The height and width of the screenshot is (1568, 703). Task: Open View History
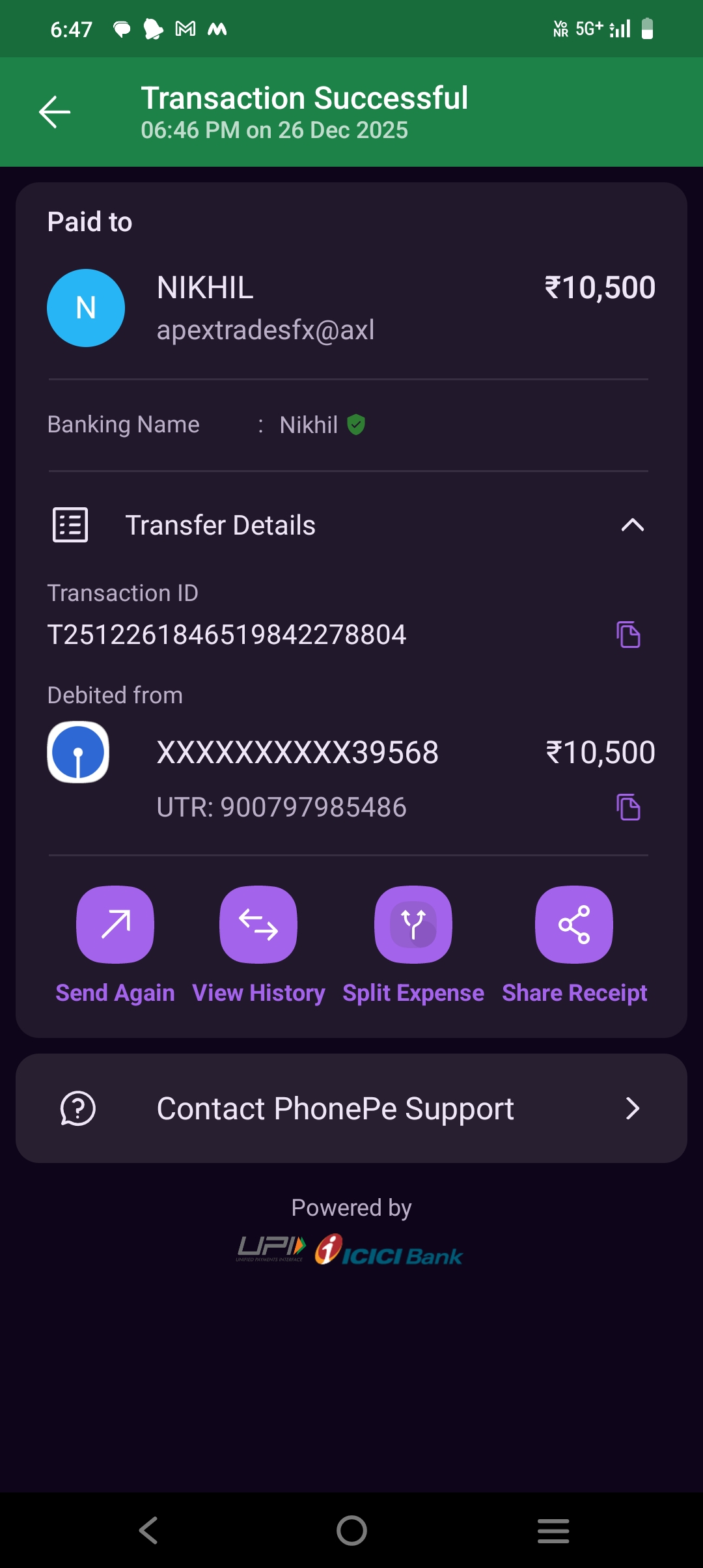coord(258,925)
